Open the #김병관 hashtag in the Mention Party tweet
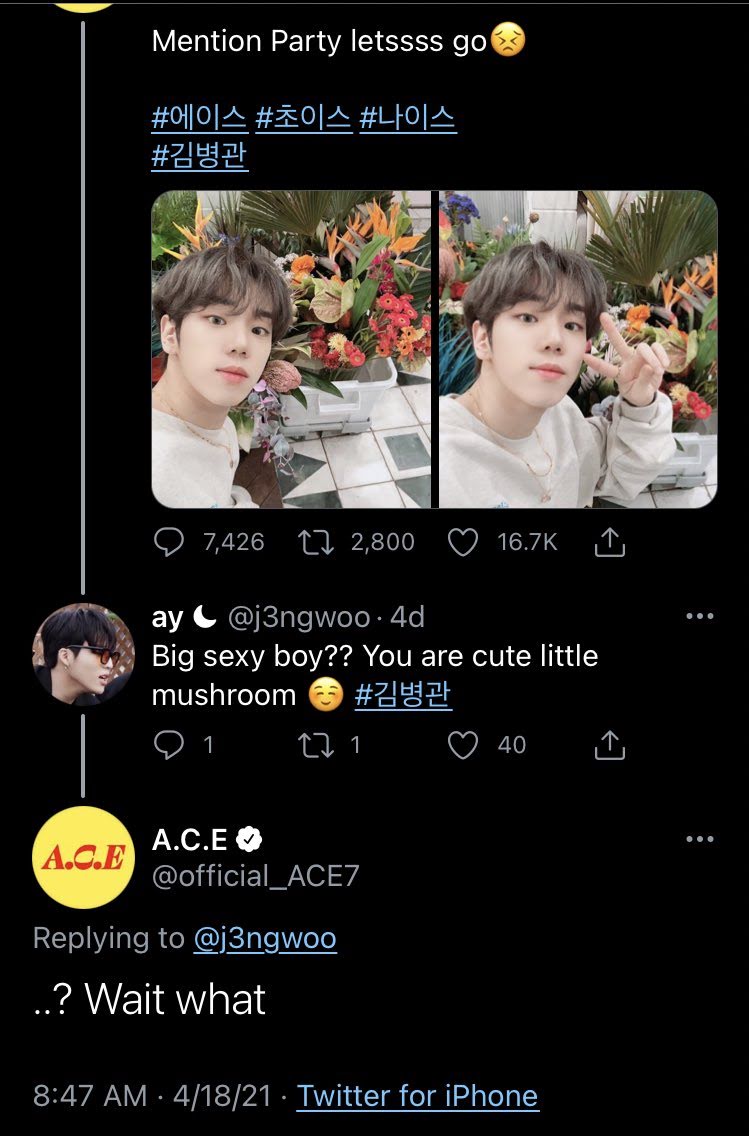The image size is (749, 1136). click(x=199, y=156)
